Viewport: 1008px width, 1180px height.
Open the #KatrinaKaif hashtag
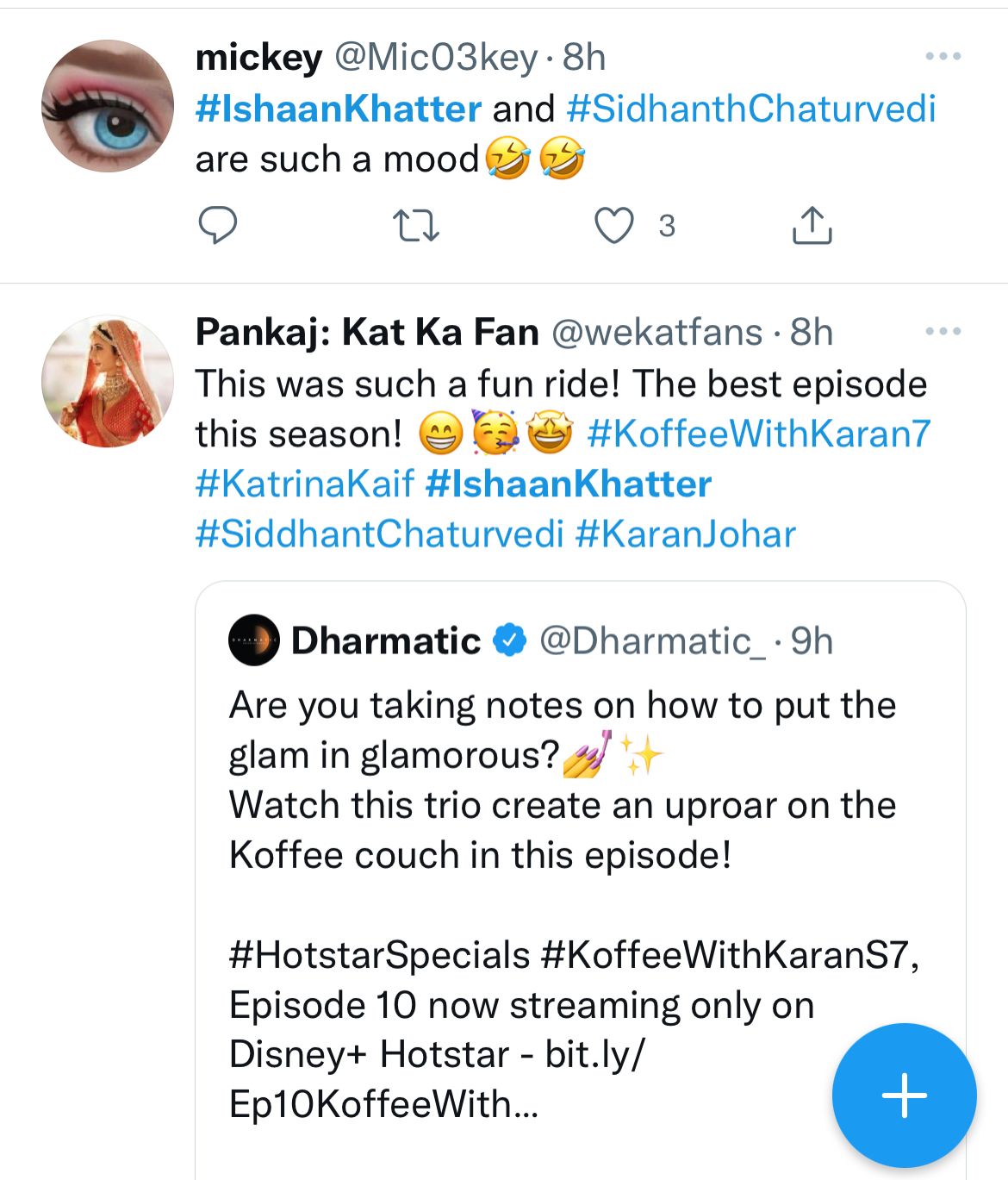305,484
